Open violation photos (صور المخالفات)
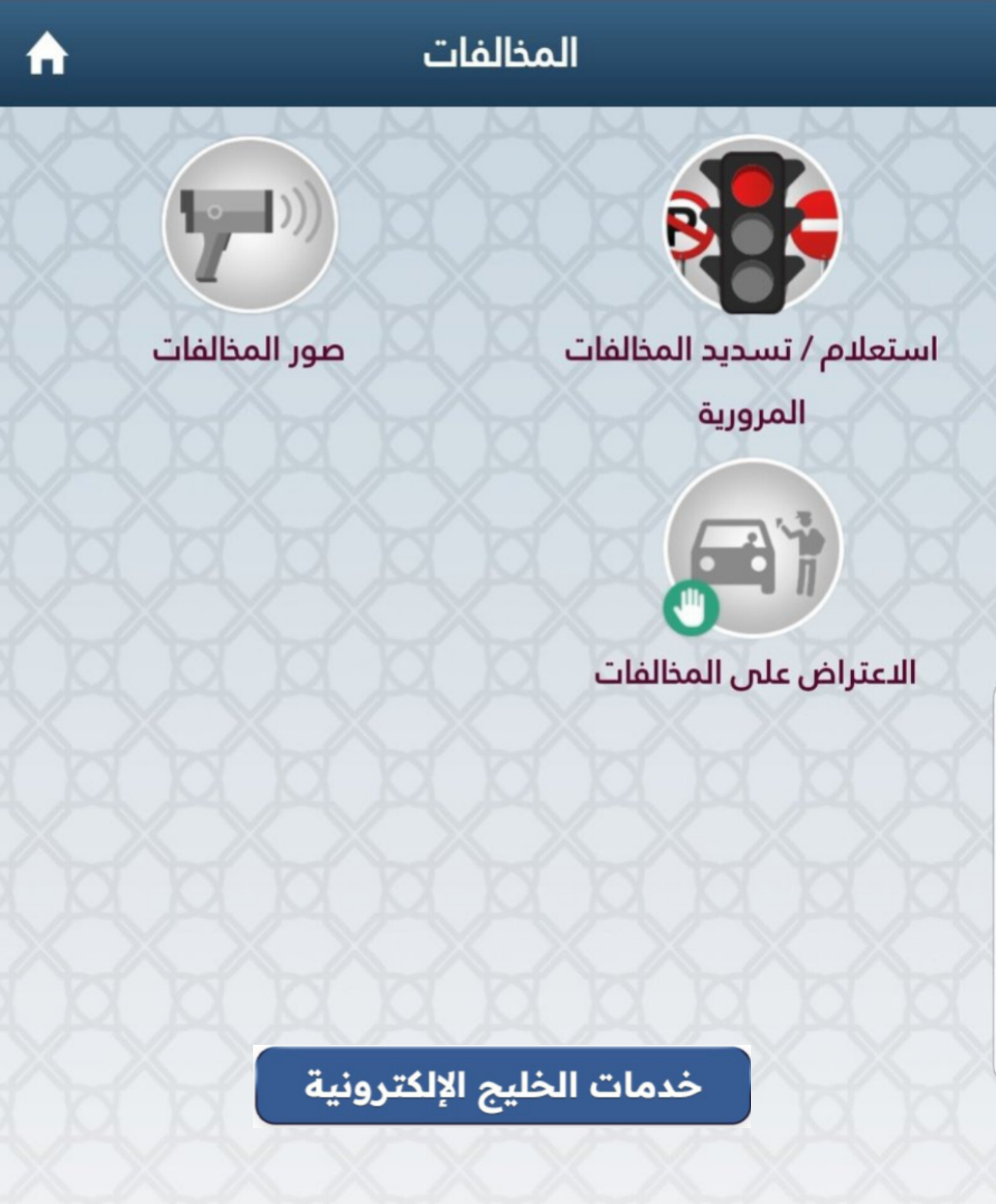The height and width of the screenshot is (1204, 996). [x=249, y=224]
